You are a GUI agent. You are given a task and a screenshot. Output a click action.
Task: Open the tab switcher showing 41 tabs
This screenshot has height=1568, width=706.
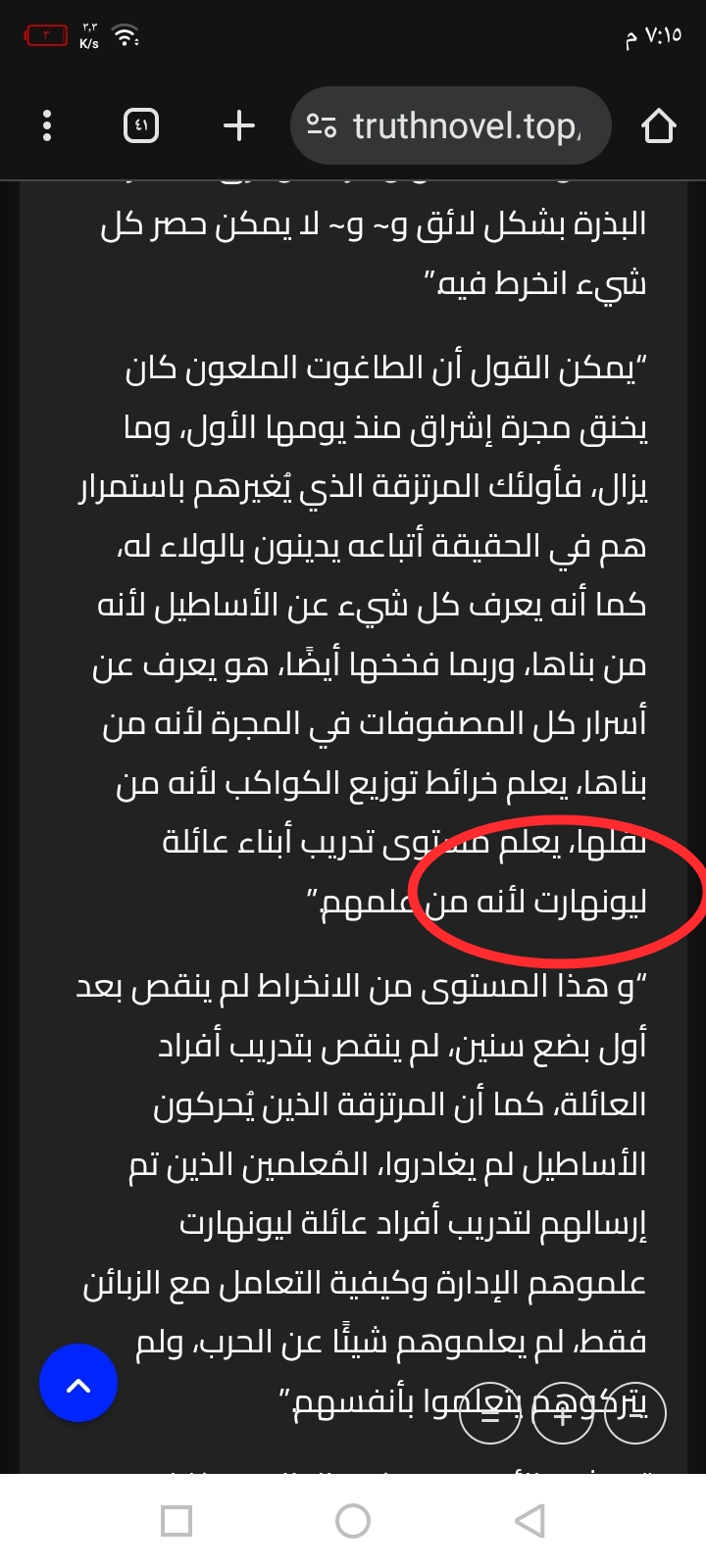tap(141, 125)
